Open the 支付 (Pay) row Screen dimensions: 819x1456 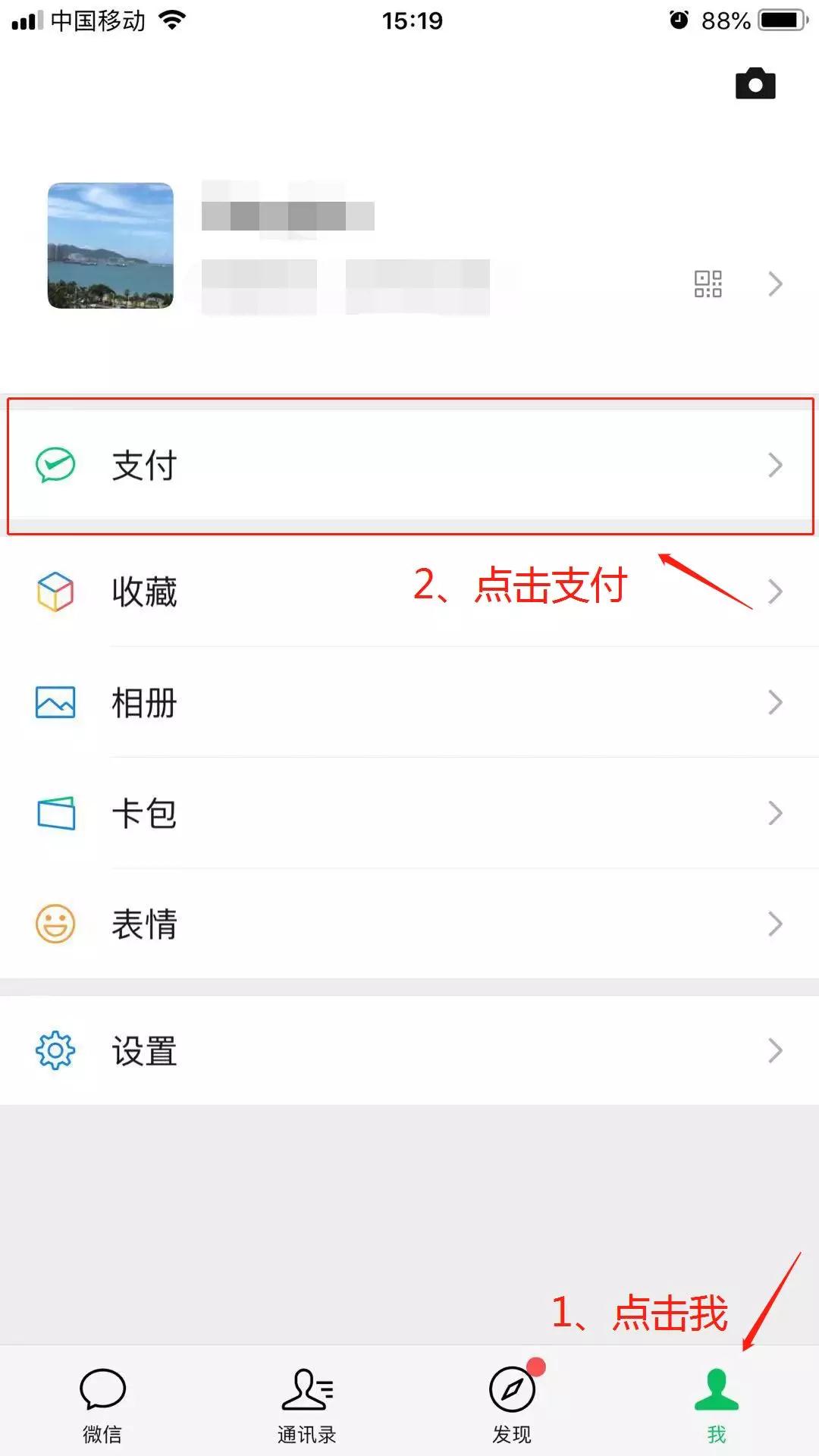(409, 465)
